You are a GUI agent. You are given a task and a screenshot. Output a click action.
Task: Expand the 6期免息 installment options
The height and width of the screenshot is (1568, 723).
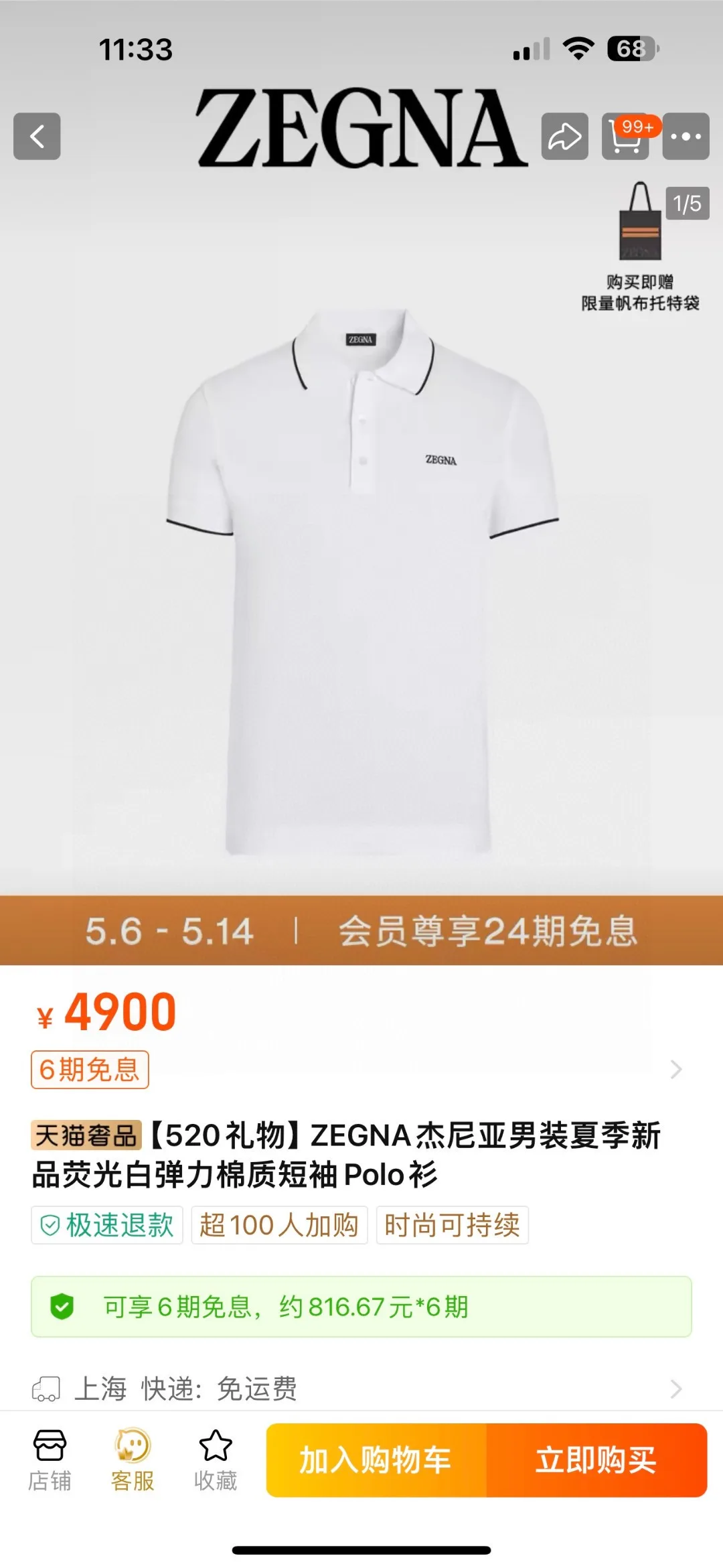pos(675,1070)
